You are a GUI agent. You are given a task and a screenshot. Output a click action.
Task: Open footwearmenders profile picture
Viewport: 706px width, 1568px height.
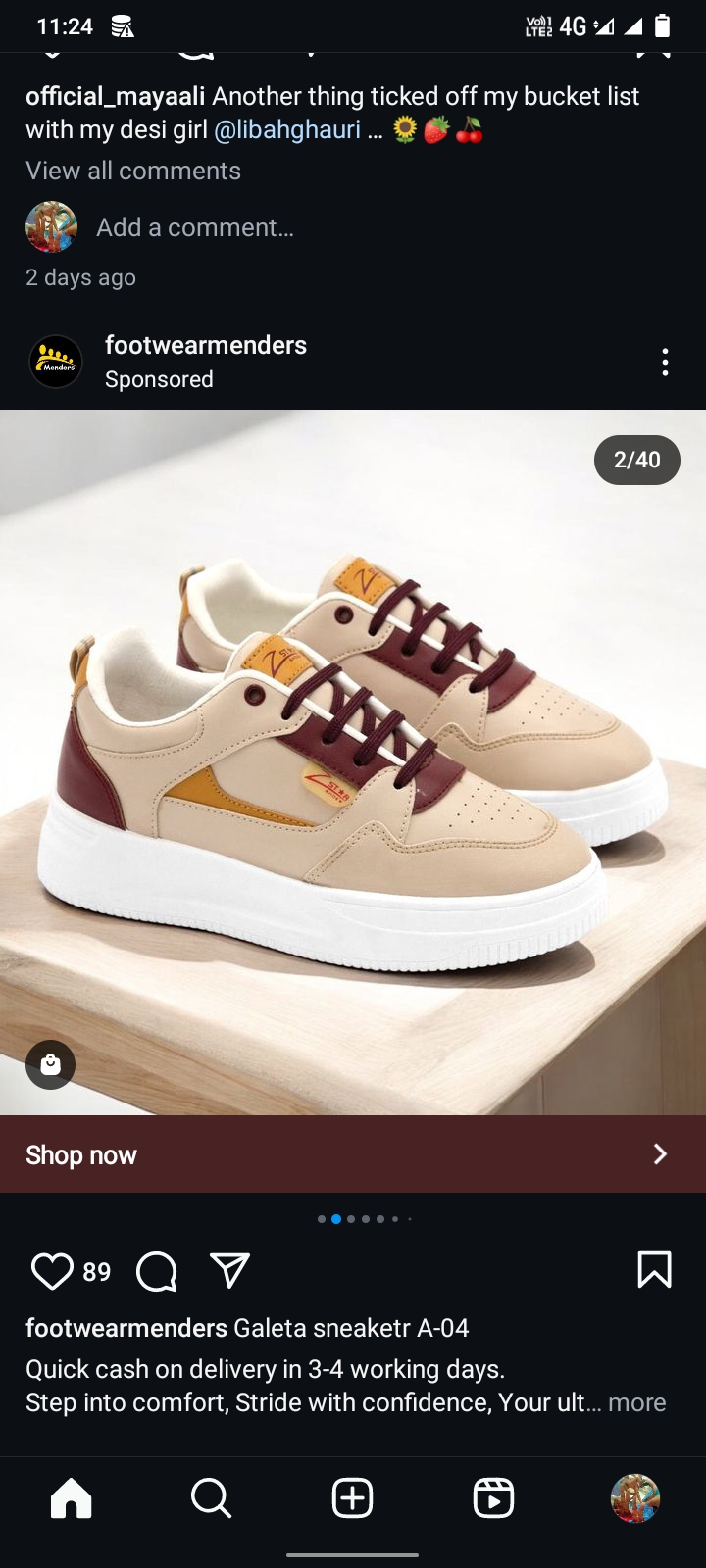[56, 363]
